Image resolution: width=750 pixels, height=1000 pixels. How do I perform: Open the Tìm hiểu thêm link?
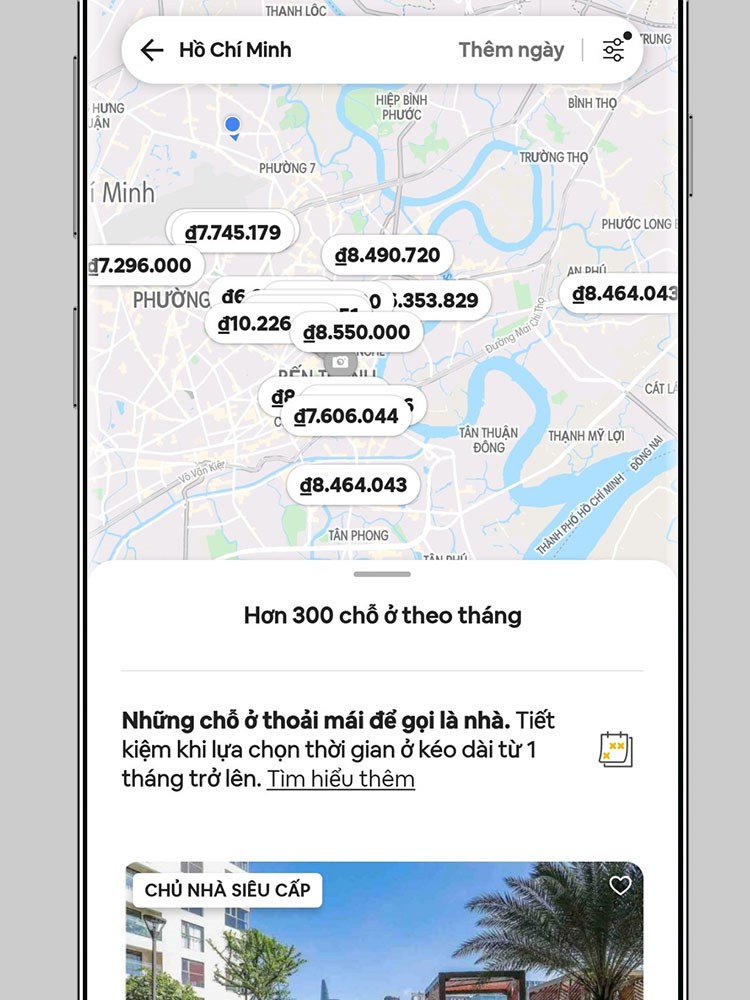point(340,779)
